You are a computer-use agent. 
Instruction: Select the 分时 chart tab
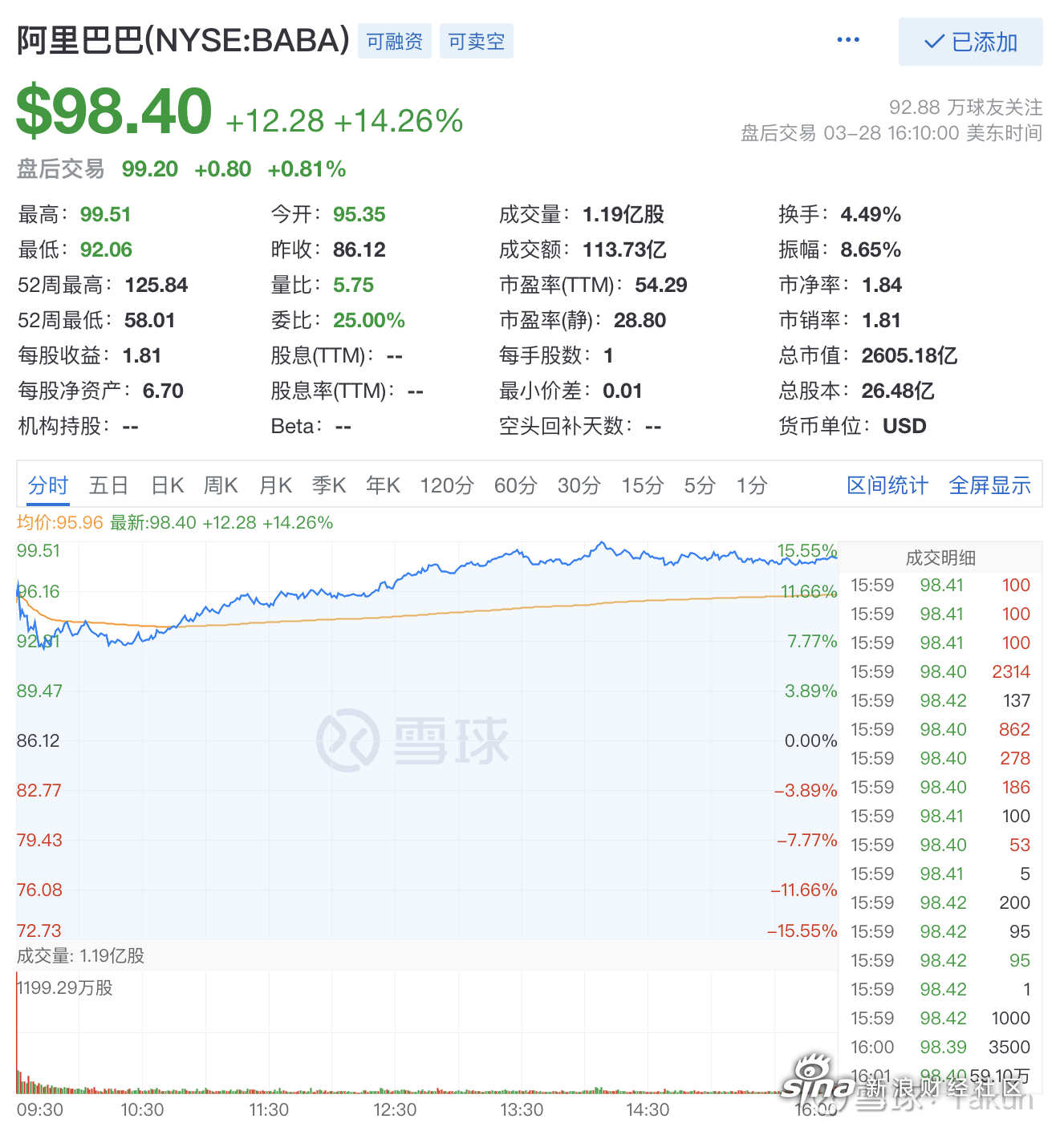[48, 485]
